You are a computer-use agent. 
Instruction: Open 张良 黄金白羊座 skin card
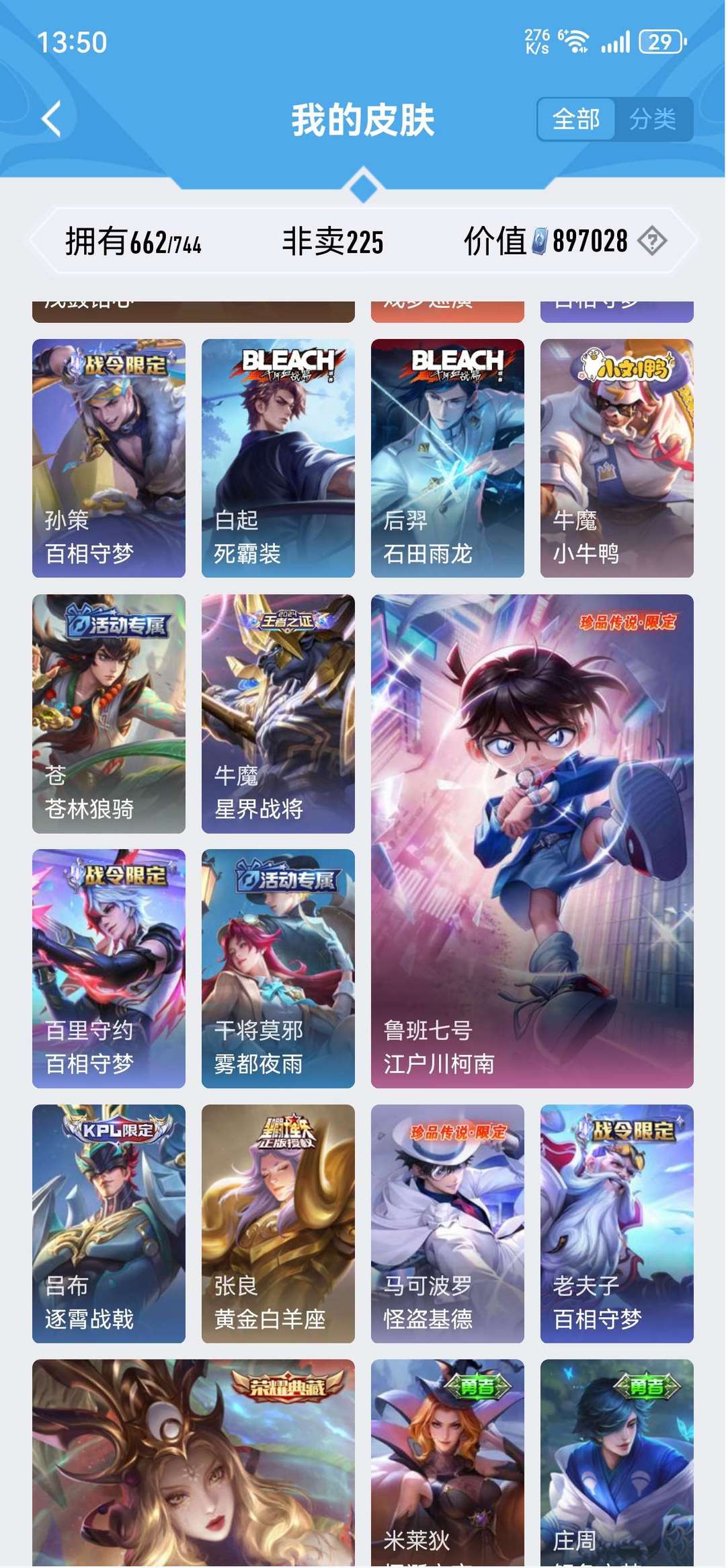tap(278, 1224)
